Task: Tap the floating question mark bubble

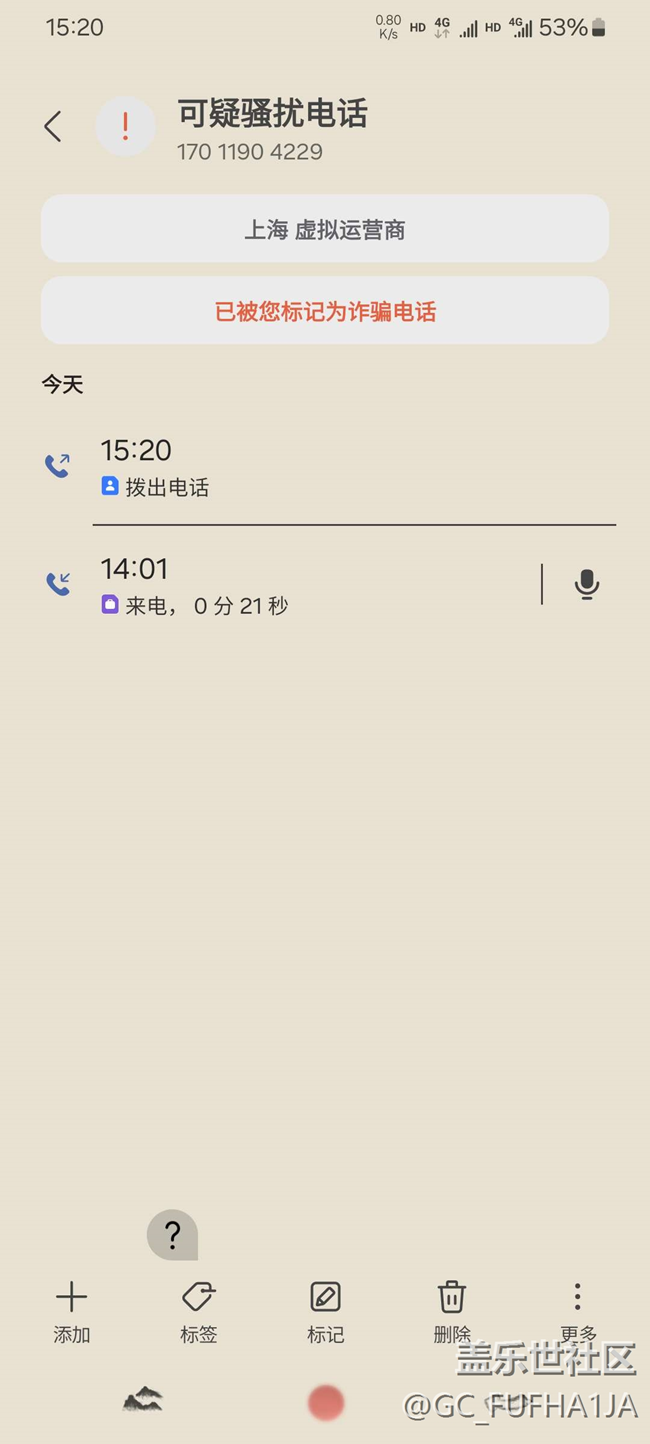Action: (172, 1235)
